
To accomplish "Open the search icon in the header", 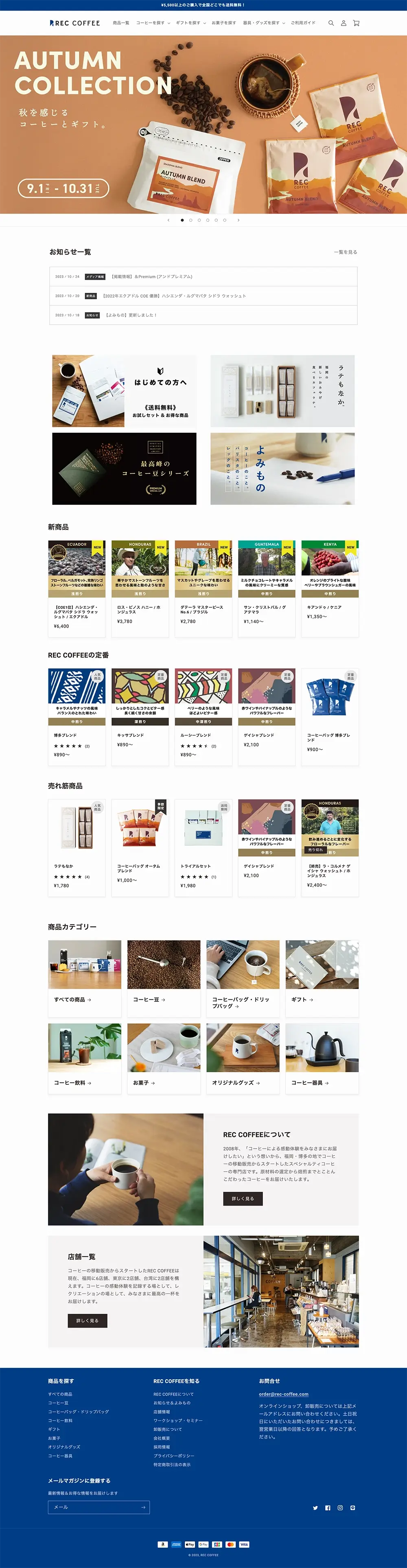I will pos(331,23).
